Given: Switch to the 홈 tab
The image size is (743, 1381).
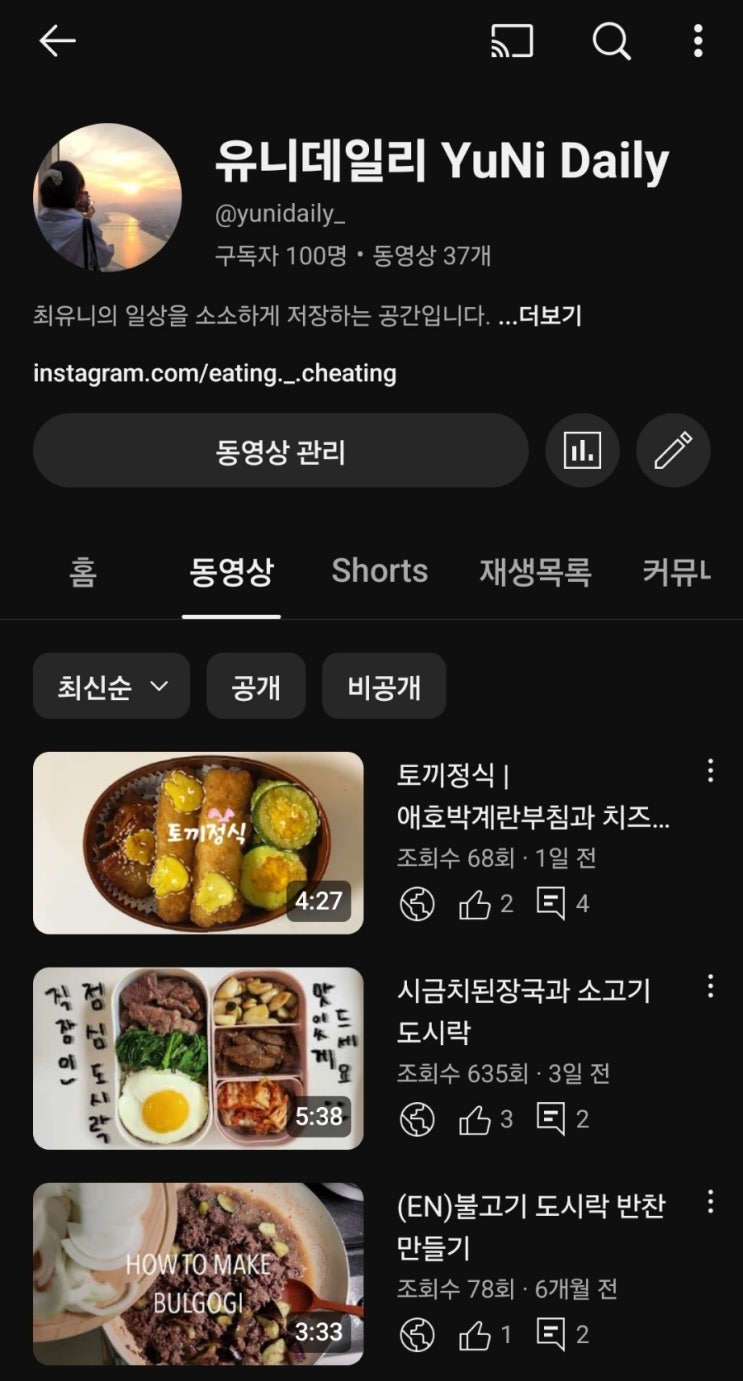Looking at the screenshot, I should point(83,571).
